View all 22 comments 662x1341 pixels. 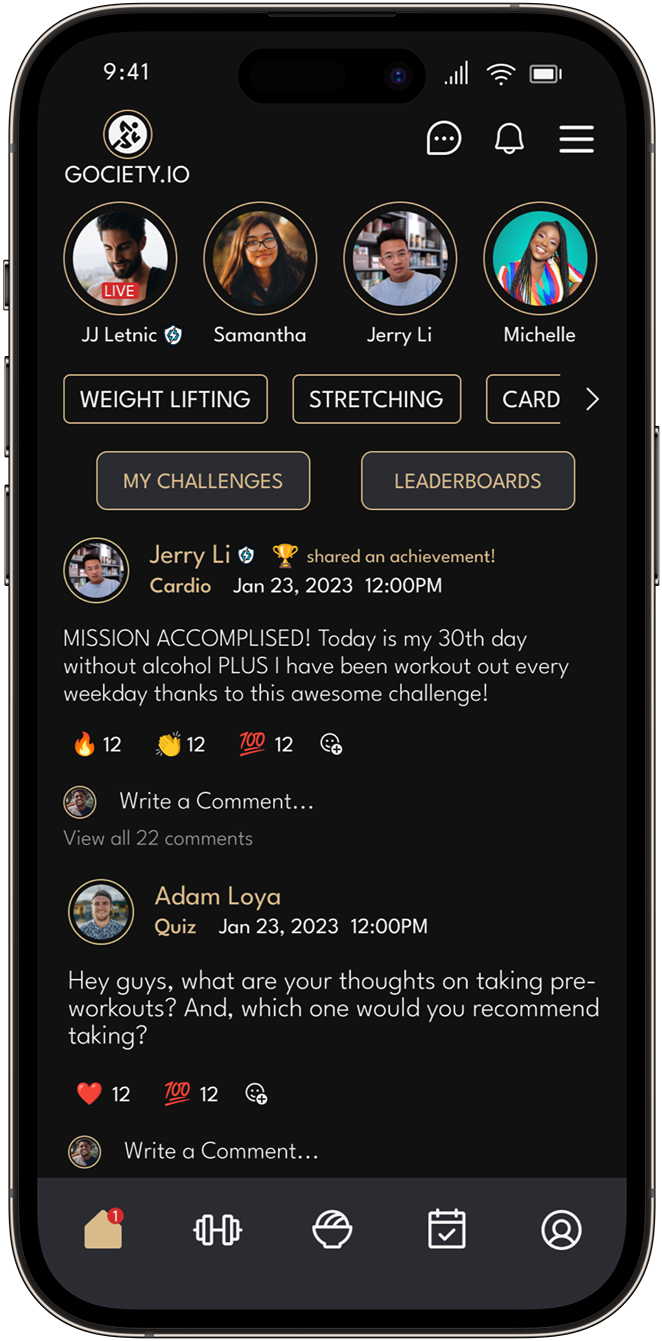pos(158,838)
